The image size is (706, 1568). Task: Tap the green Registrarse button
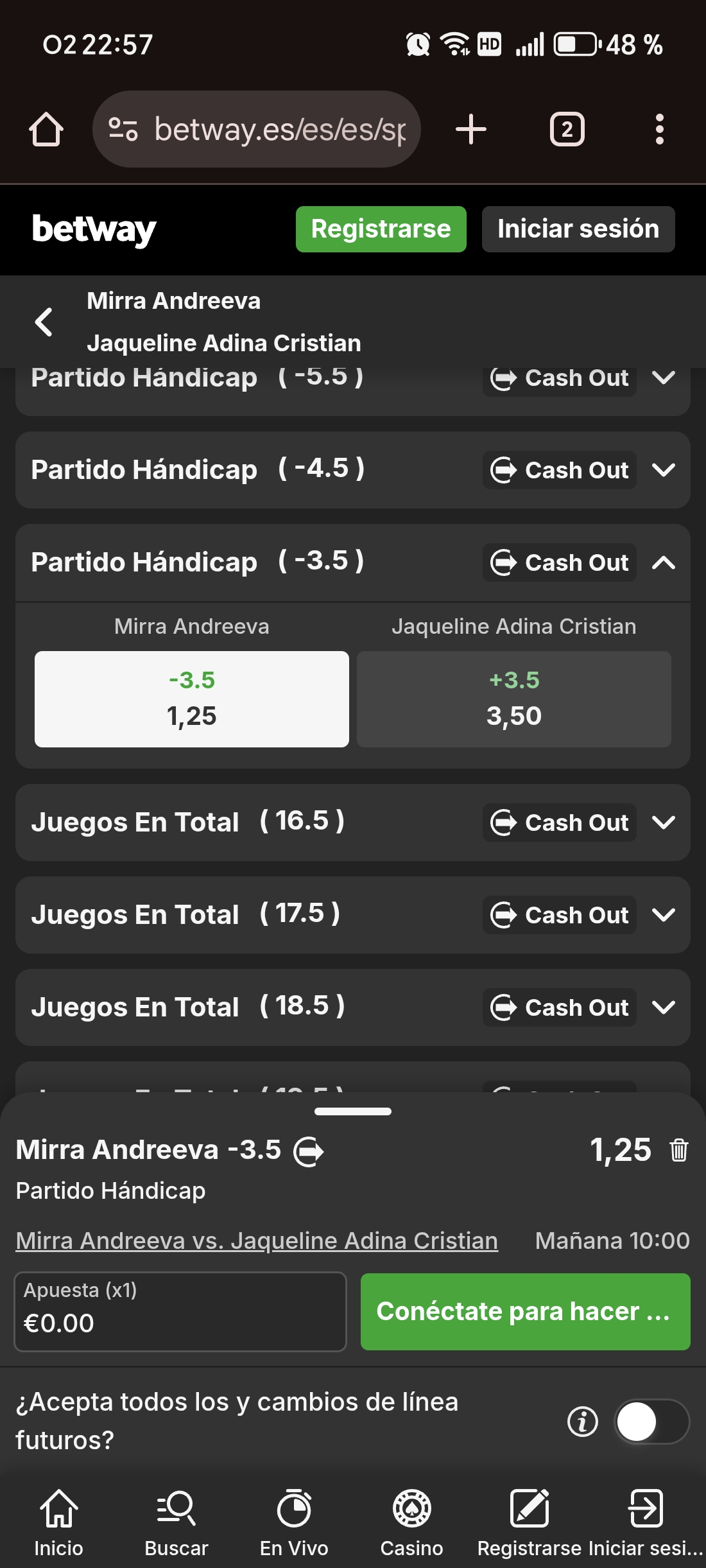pos(381,229)
